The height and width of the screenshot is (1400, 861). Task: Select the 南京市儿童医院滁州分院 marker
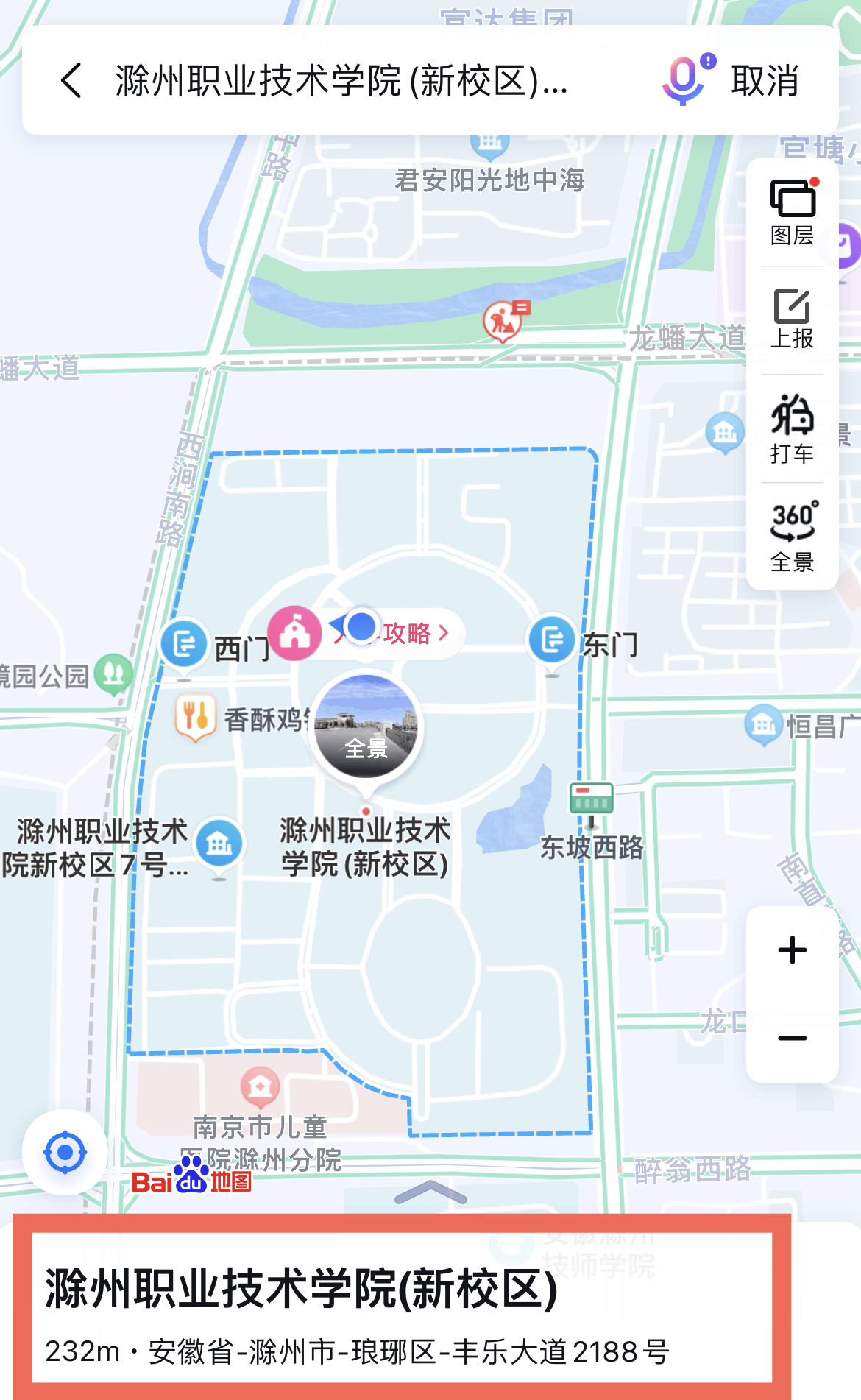(x=260, y=1086)
